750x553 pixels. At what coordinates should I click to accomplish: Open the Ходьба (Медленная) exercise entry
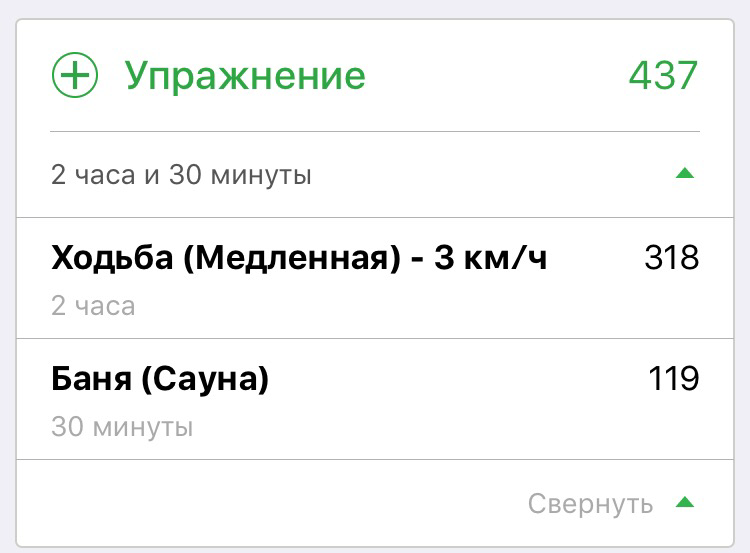pyautogui.click(x=299, y=260)
